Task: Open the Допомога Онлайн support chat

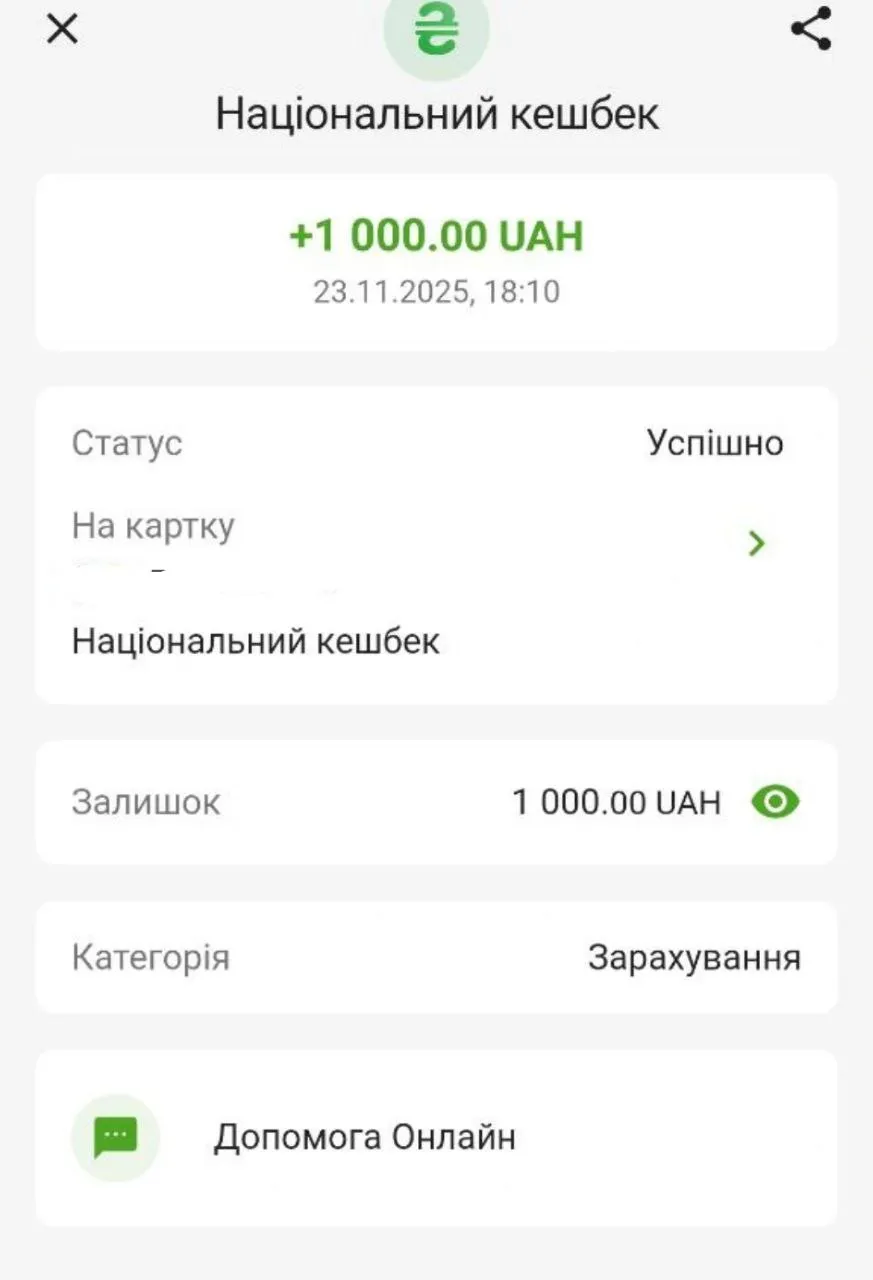Action: pyautogui.click(x=366, y=1137)
